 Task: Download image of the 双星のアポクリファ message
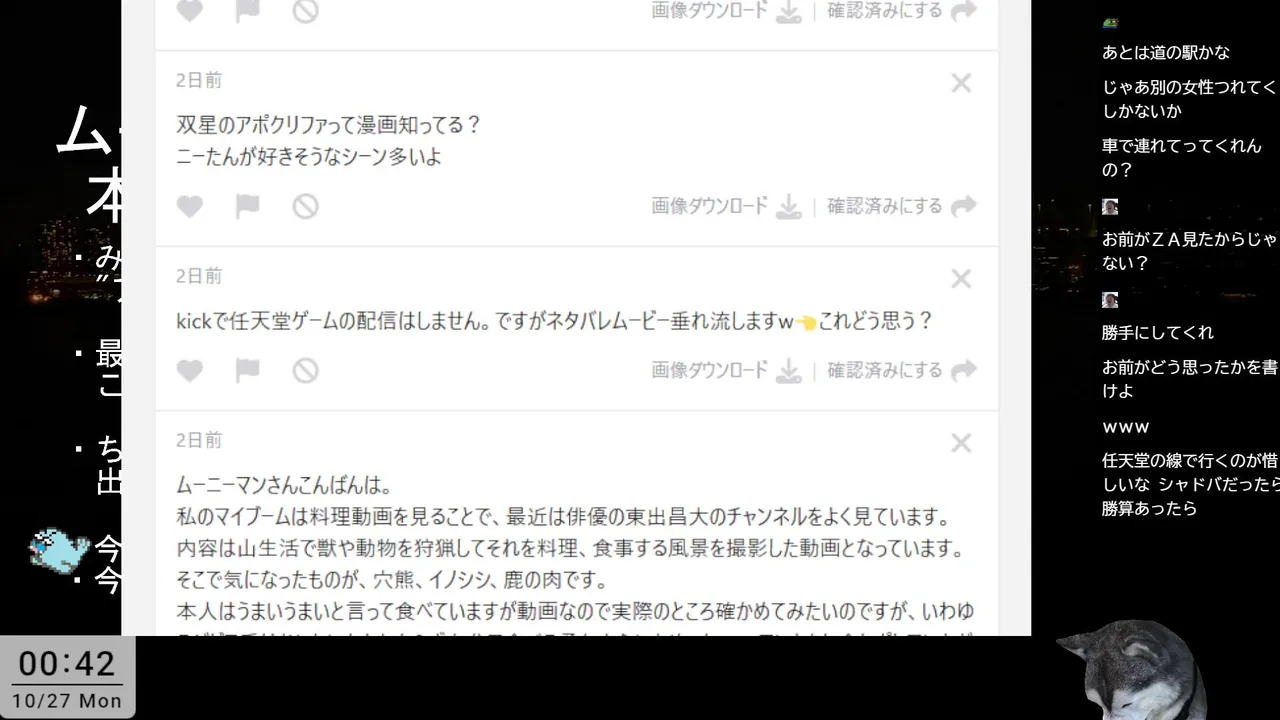pyautogui.click(x=726, y=207)
